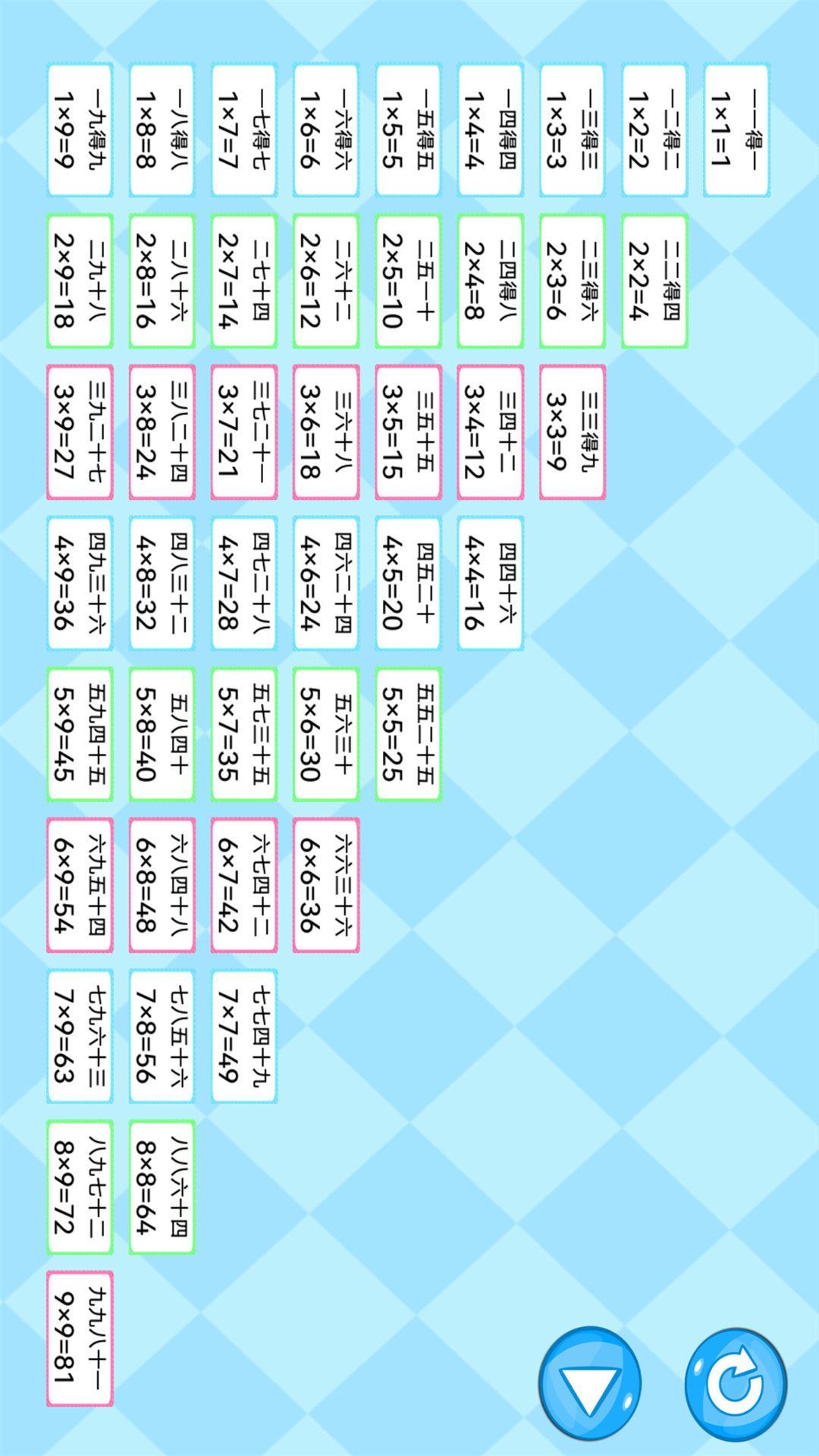This screenshot has width=819, height=1456.
Task: Choose the 6×9=54 card
Action: pyautogui.click(x=80, y=885)
